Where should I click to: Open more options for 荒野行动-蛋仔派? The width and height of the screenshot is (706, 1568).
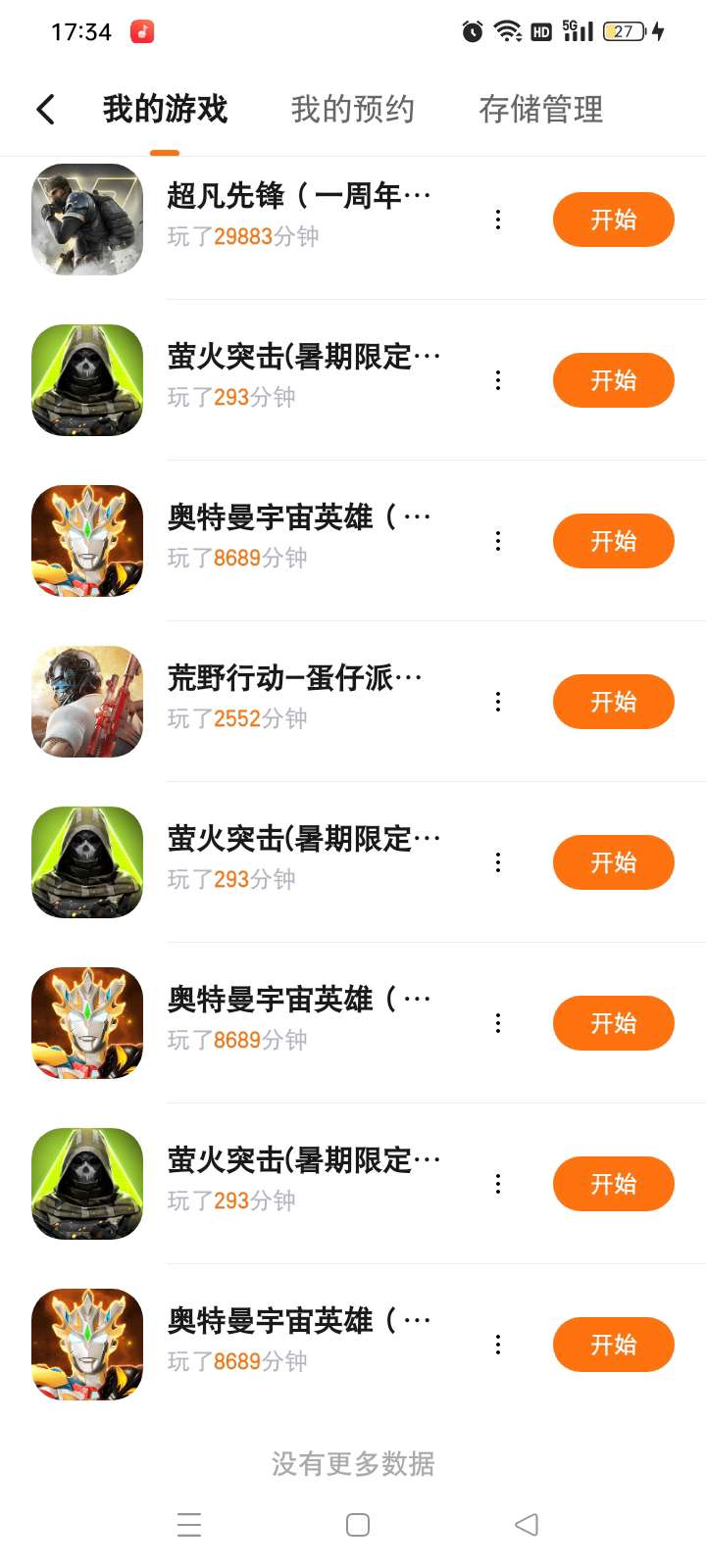498,702
